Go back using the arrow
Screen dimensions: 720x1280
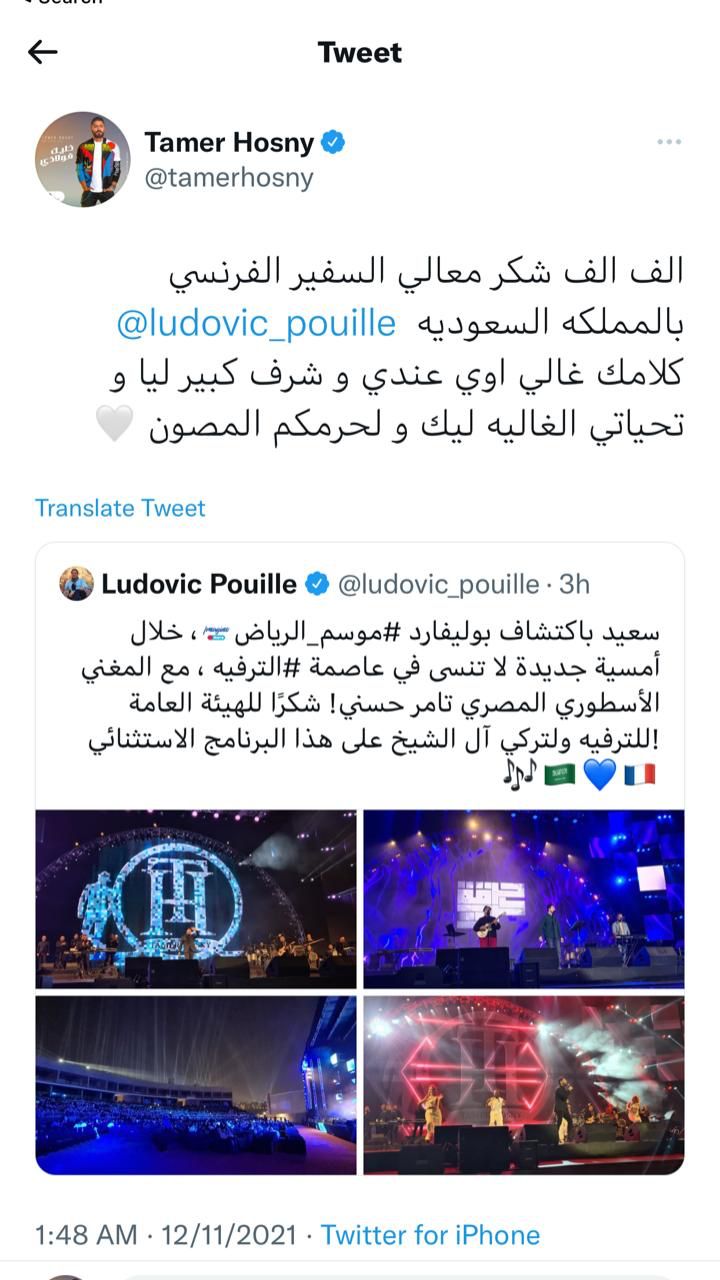(x=43, y=52)
